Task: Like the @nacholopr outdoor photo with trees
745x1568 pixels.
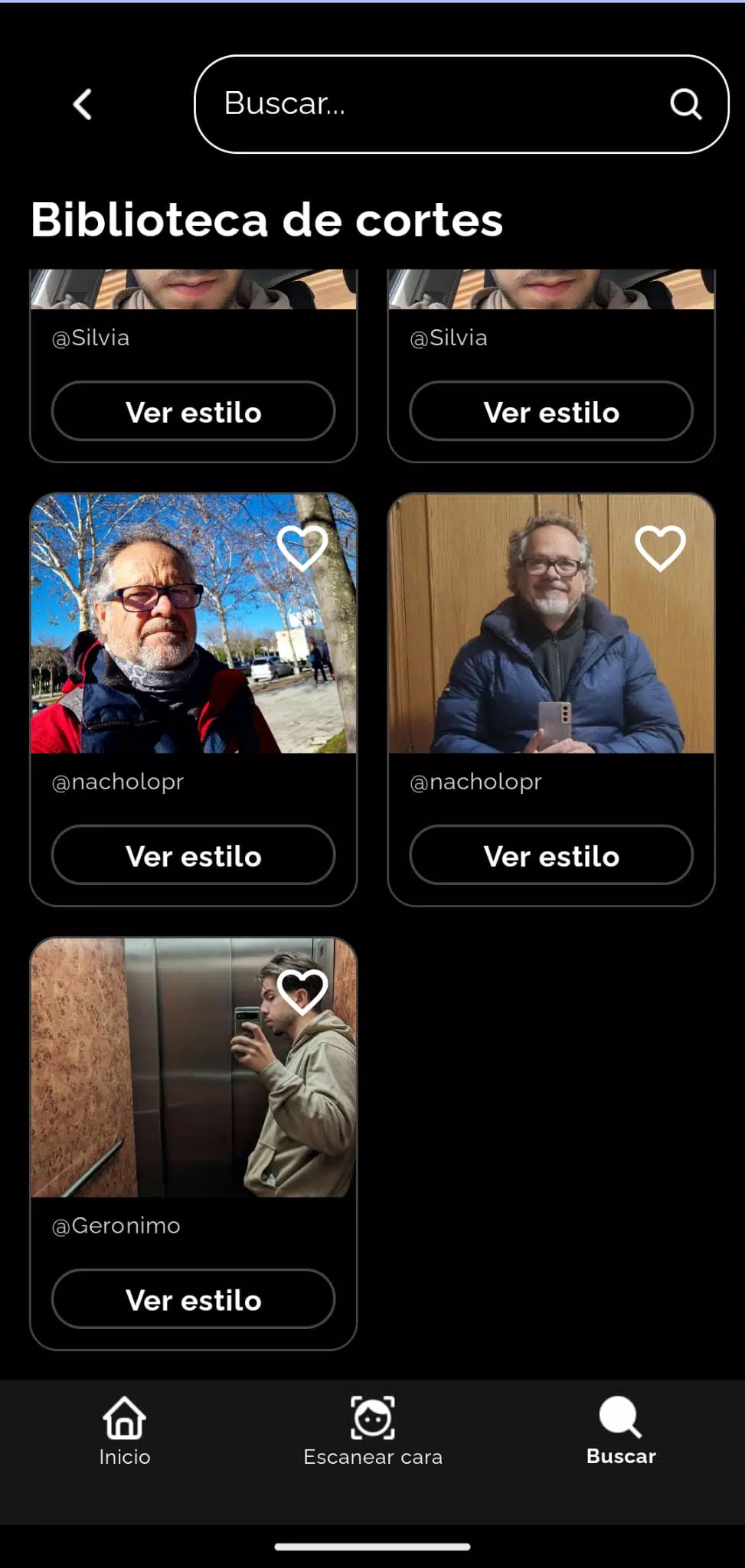Action: pyautogui.click(x=302, y=547)
